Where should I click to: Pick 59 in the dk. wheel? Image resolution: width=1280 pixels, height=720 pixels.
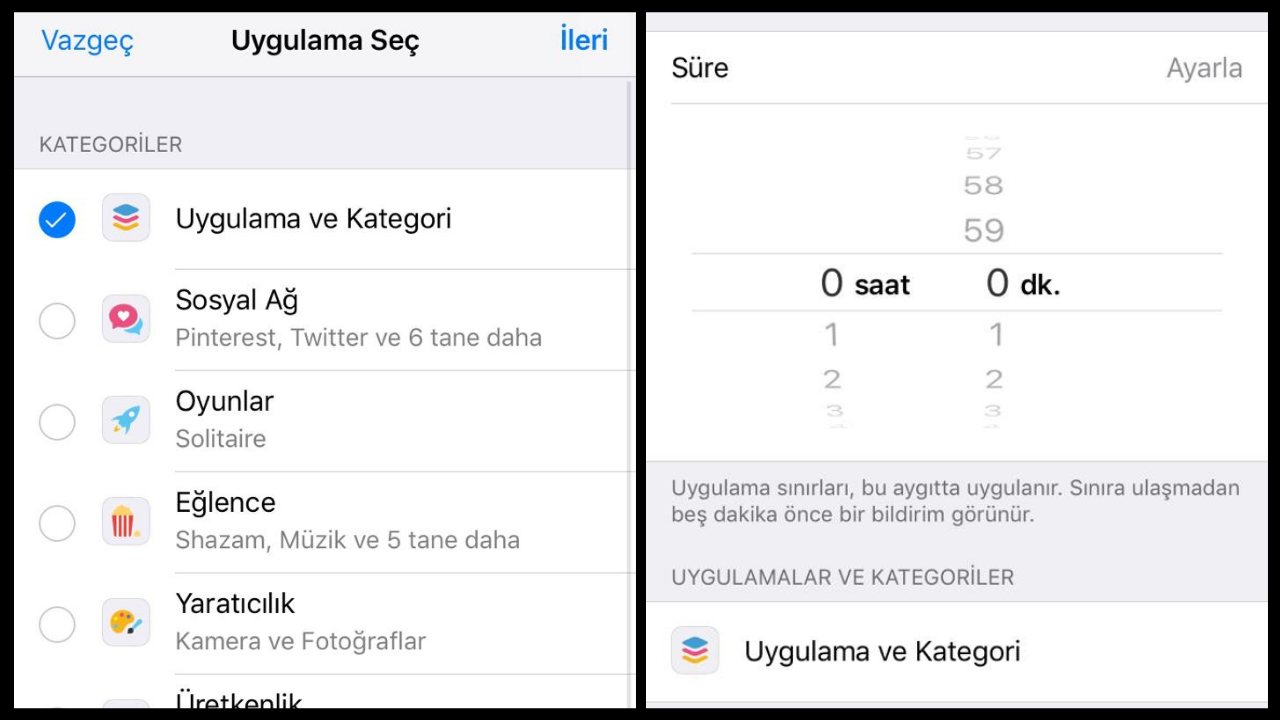pyautogui.click(x=983, y=231)
